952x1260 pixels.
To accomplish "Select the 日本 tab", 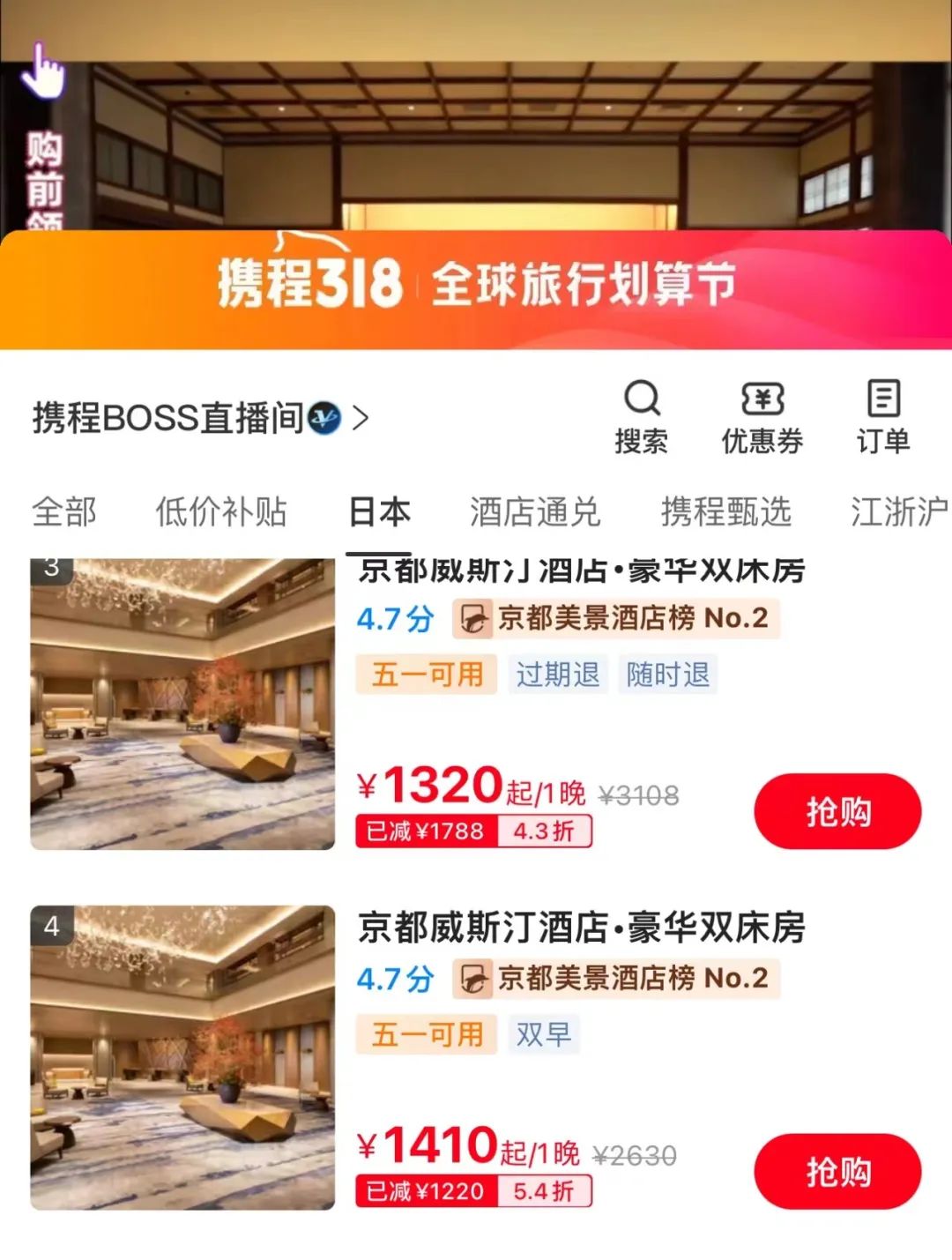I will (380, 512).
